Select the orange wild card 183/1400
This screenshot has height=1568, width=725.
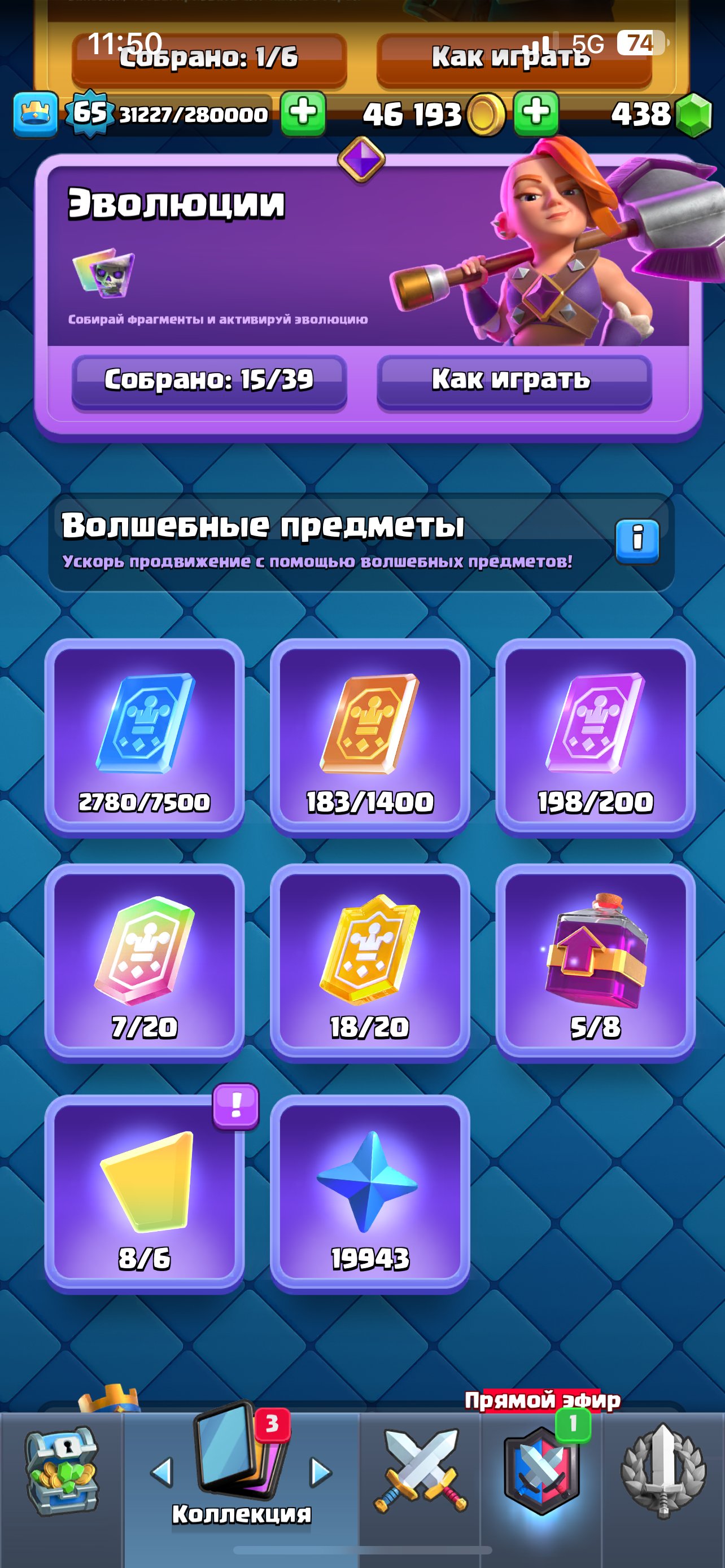tap(369, 737)
